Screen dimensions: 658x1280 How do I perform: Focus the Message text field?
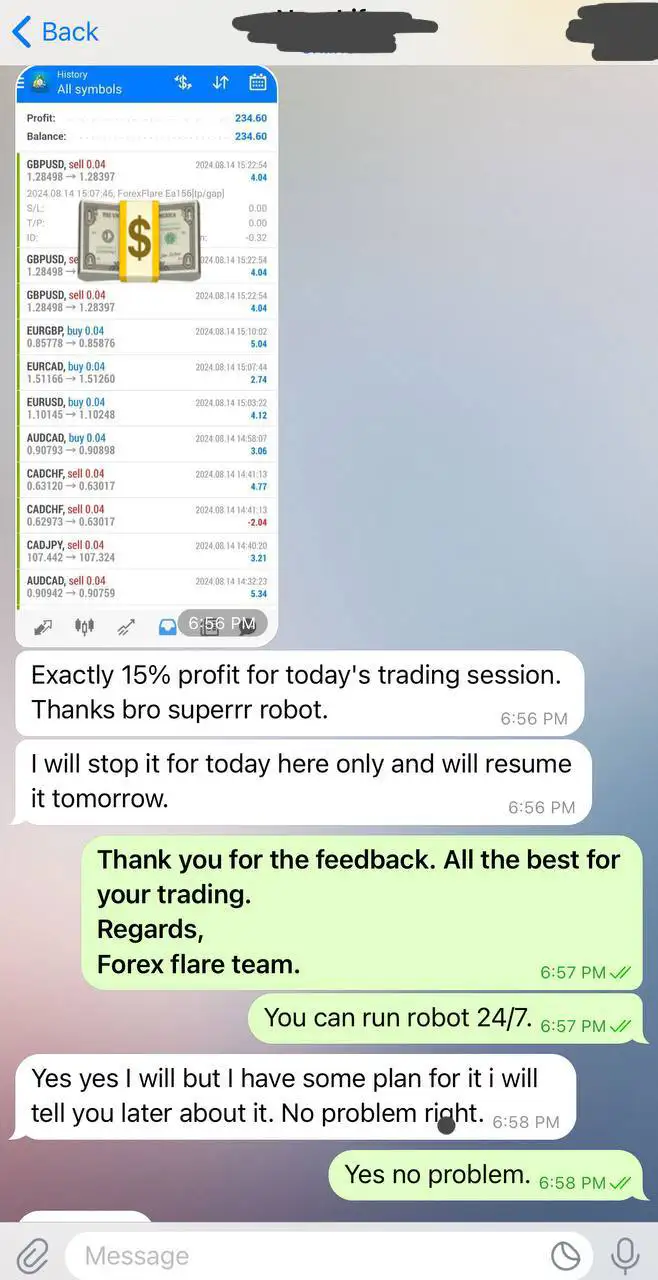(x=300, y=1256)
